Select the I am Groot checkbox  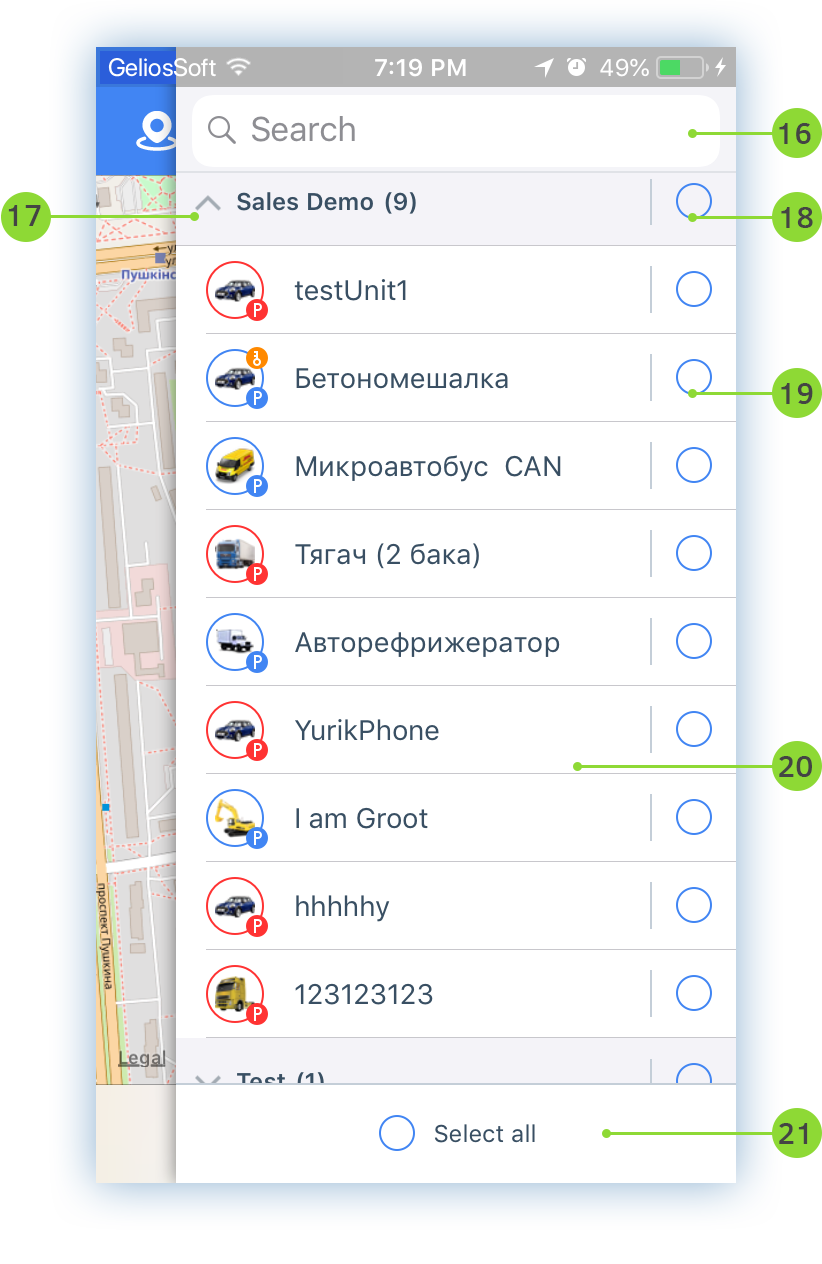[693, 818]
